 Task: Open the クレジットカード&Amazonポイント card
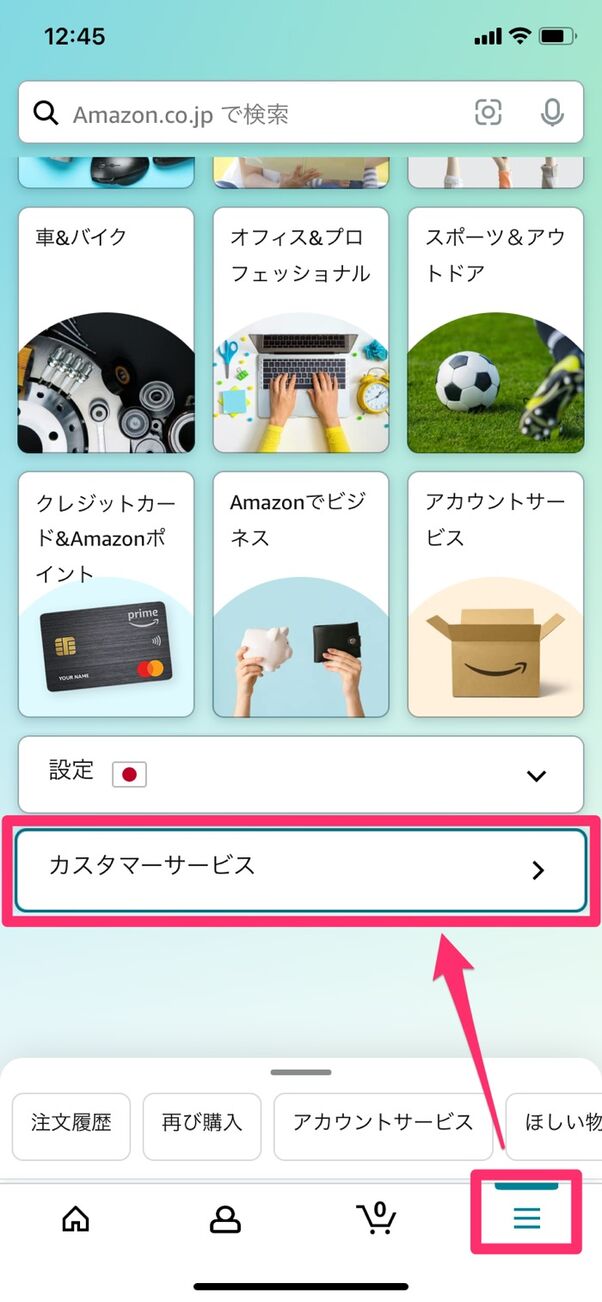click(x=106, y=595)
